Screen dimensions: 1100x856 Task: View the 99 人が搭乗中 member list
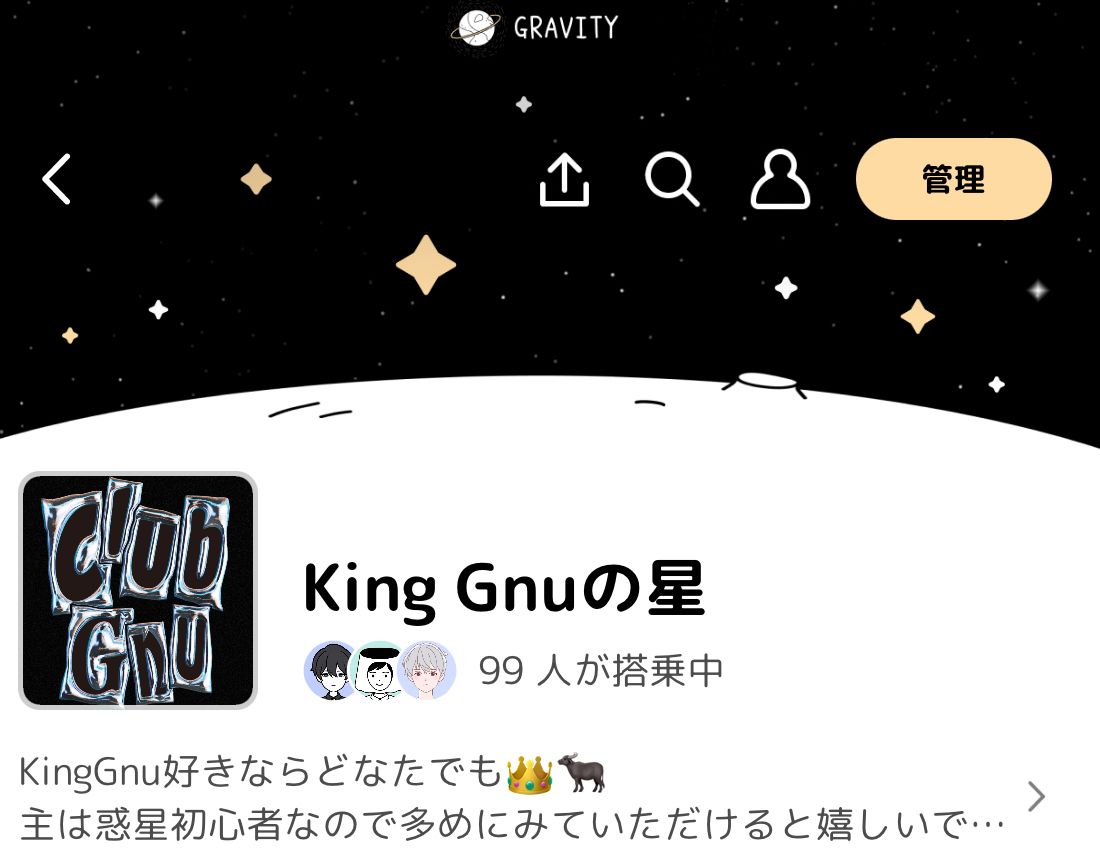(600, 671)
